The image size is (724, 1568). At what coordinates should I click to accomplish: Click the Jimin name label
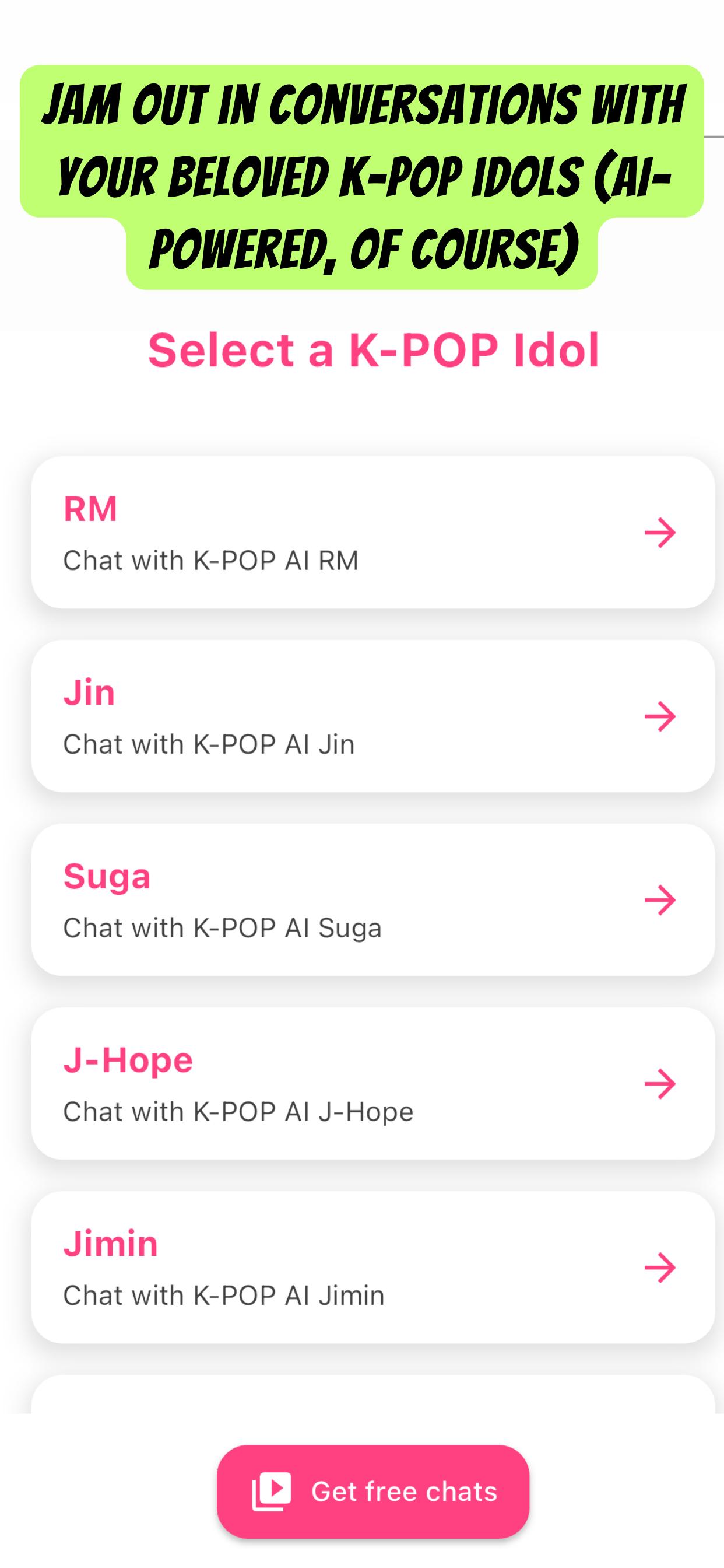(110, 1242)
